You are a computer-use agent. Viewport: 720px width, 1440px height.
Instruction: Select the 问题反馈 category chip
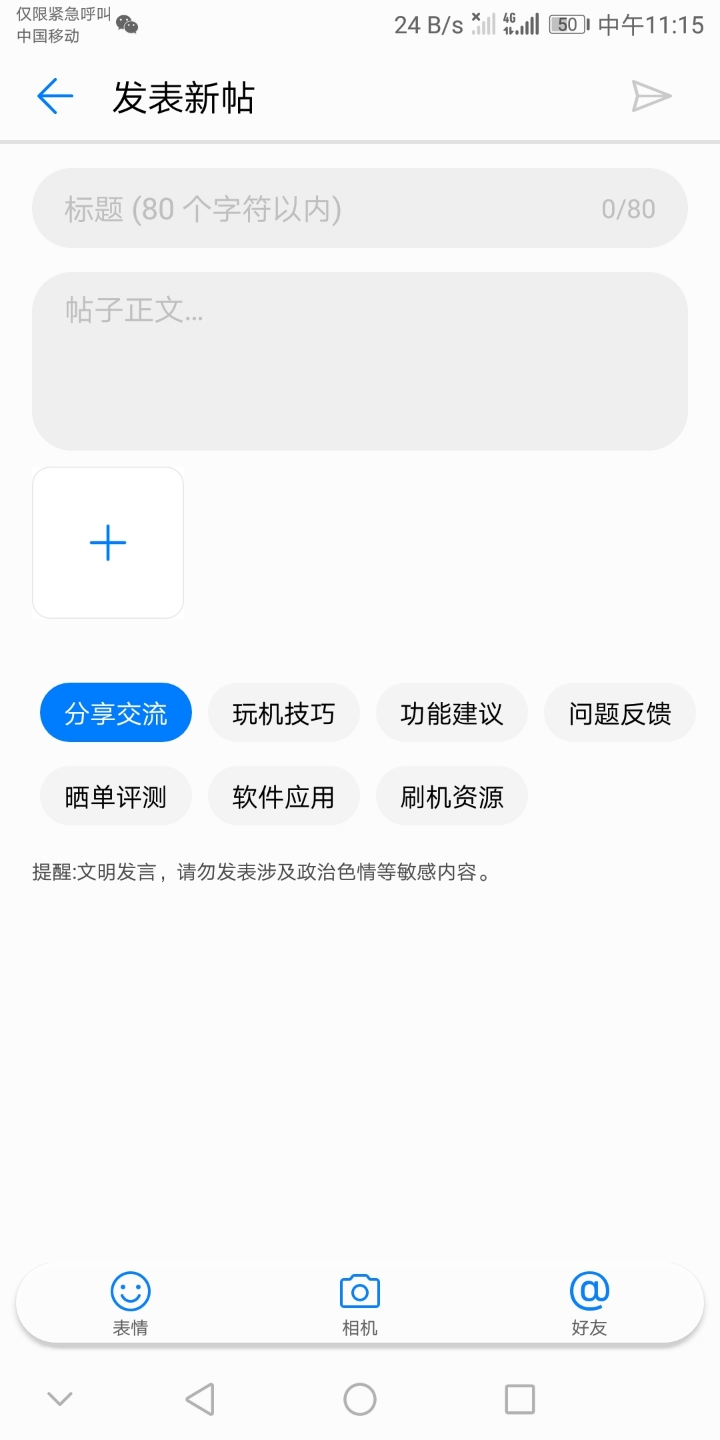coord(620,712)
